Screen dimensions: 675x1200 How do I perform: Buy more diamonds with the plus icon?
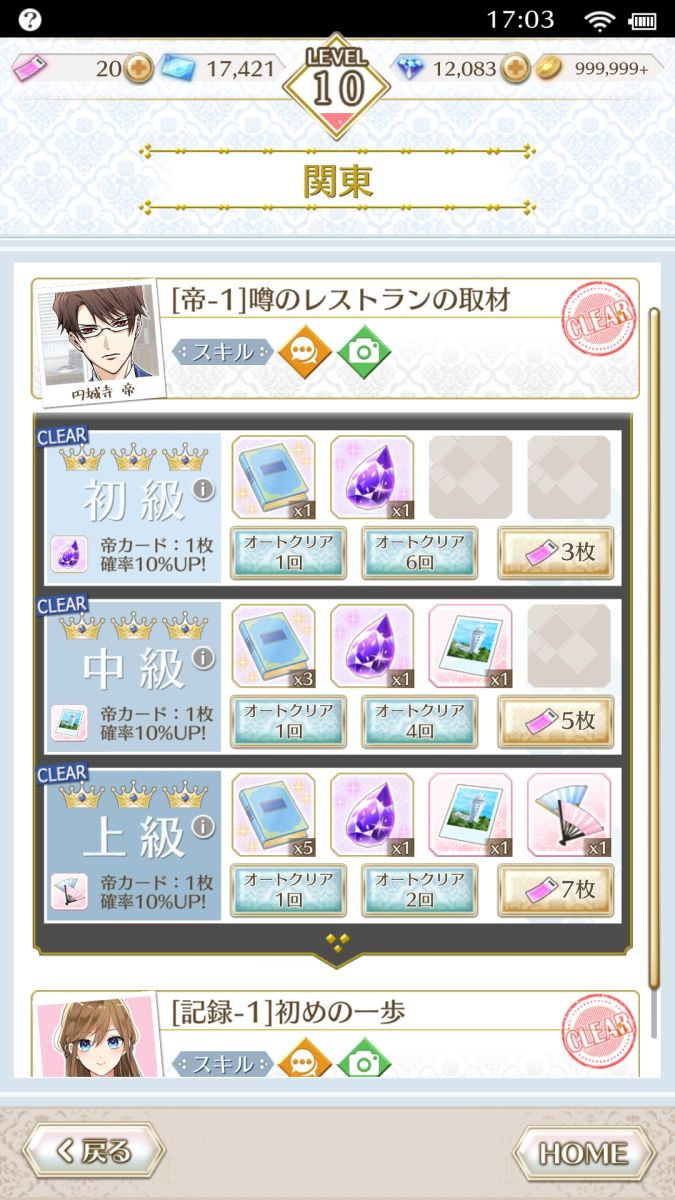pos(514,69)
